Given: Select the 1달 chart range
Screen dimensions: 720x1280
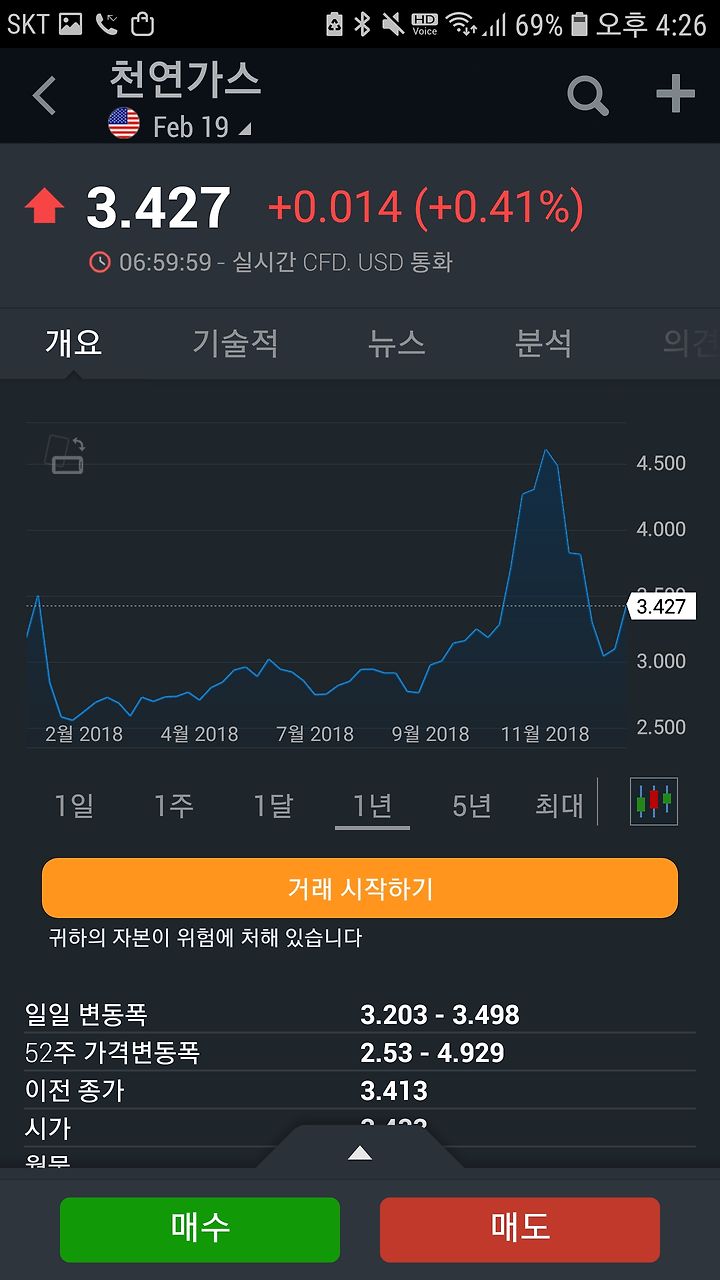Looking at the screenshot, I should pos(273,805).
